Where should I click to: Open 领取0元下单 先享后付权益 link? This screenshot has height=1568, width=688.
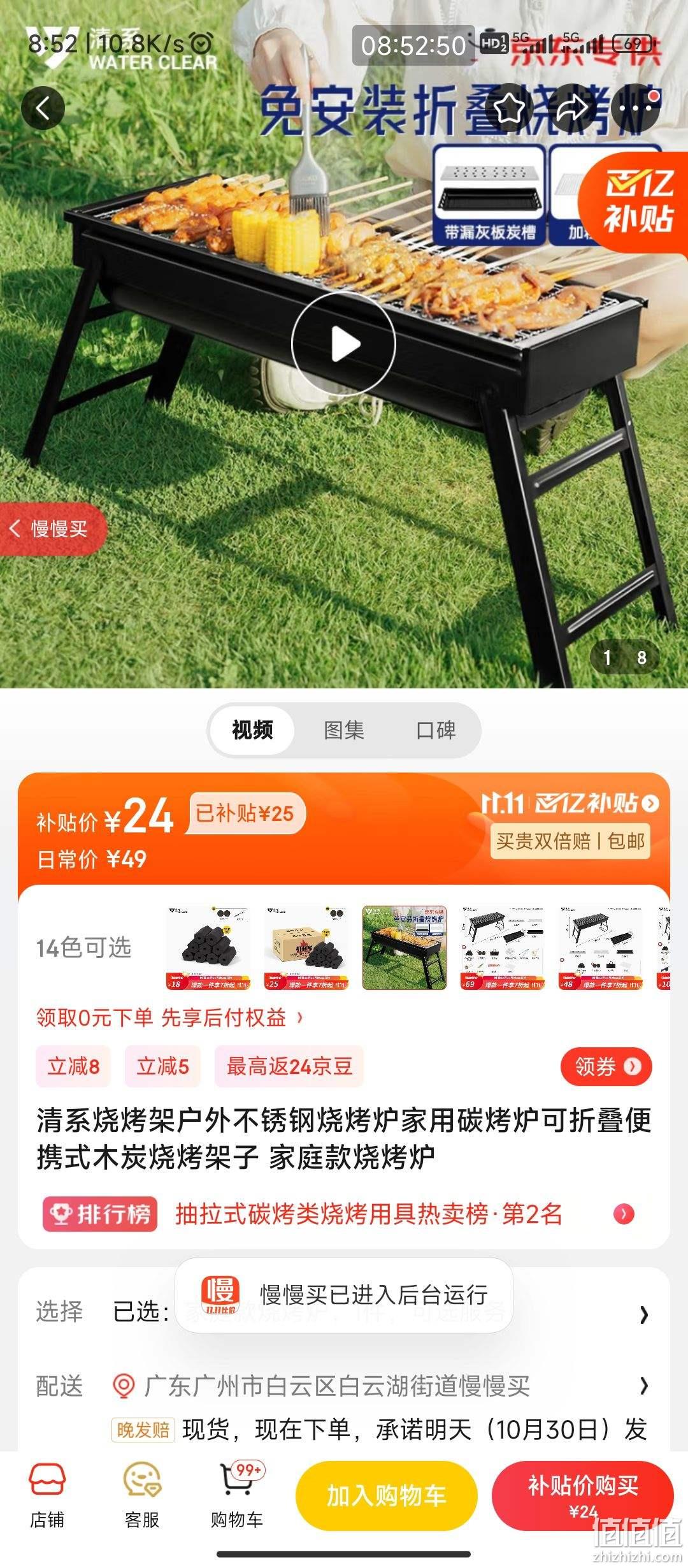point(169,1018)
